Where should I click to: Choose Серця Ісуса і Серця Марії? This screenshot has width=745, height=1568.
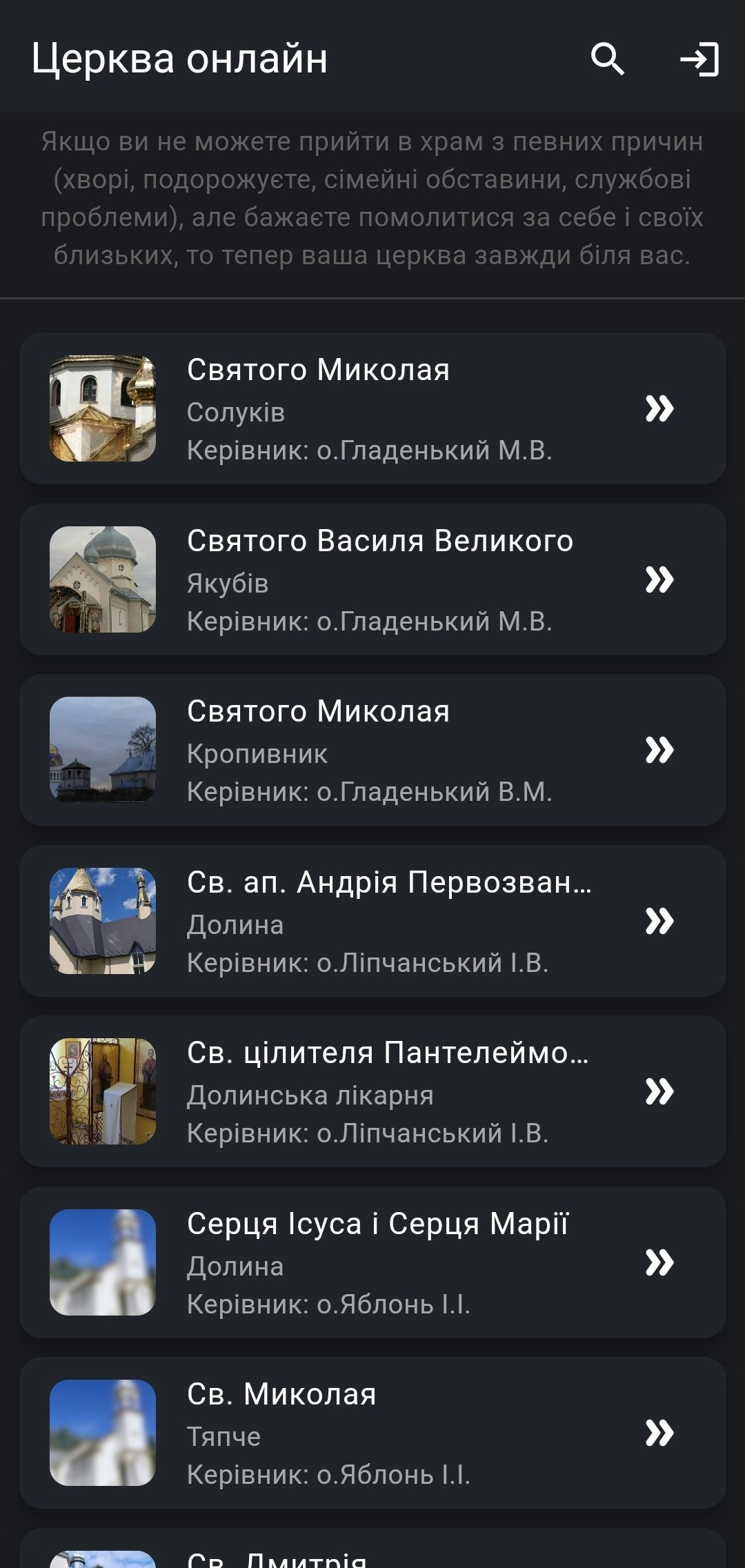point(372,1262)
